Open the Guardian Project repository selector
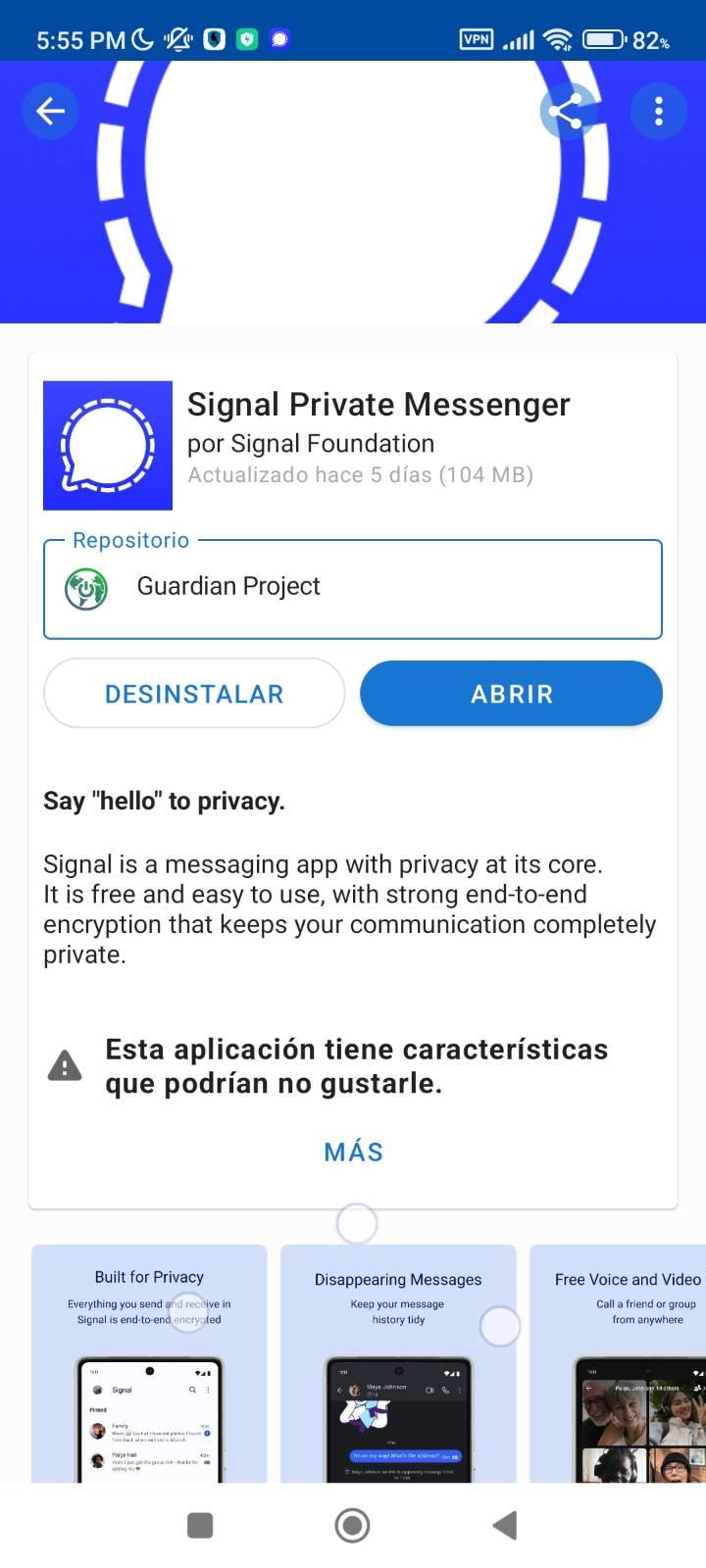The width and height of the screenshot is (706, 1568). [x=353, y=587]
